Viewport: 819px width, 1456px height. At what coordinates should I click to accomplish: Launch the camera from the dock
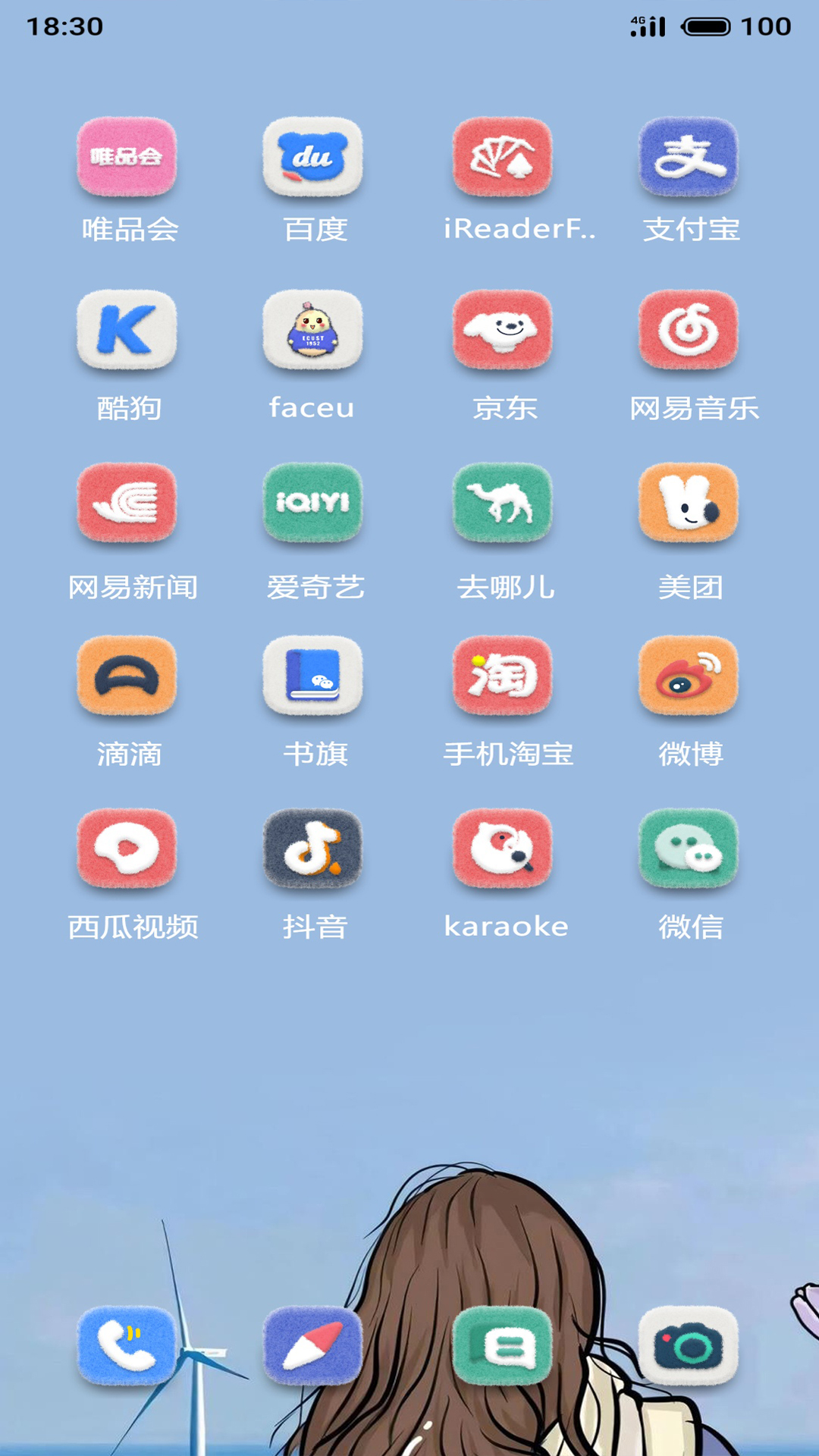(688, 1346)
